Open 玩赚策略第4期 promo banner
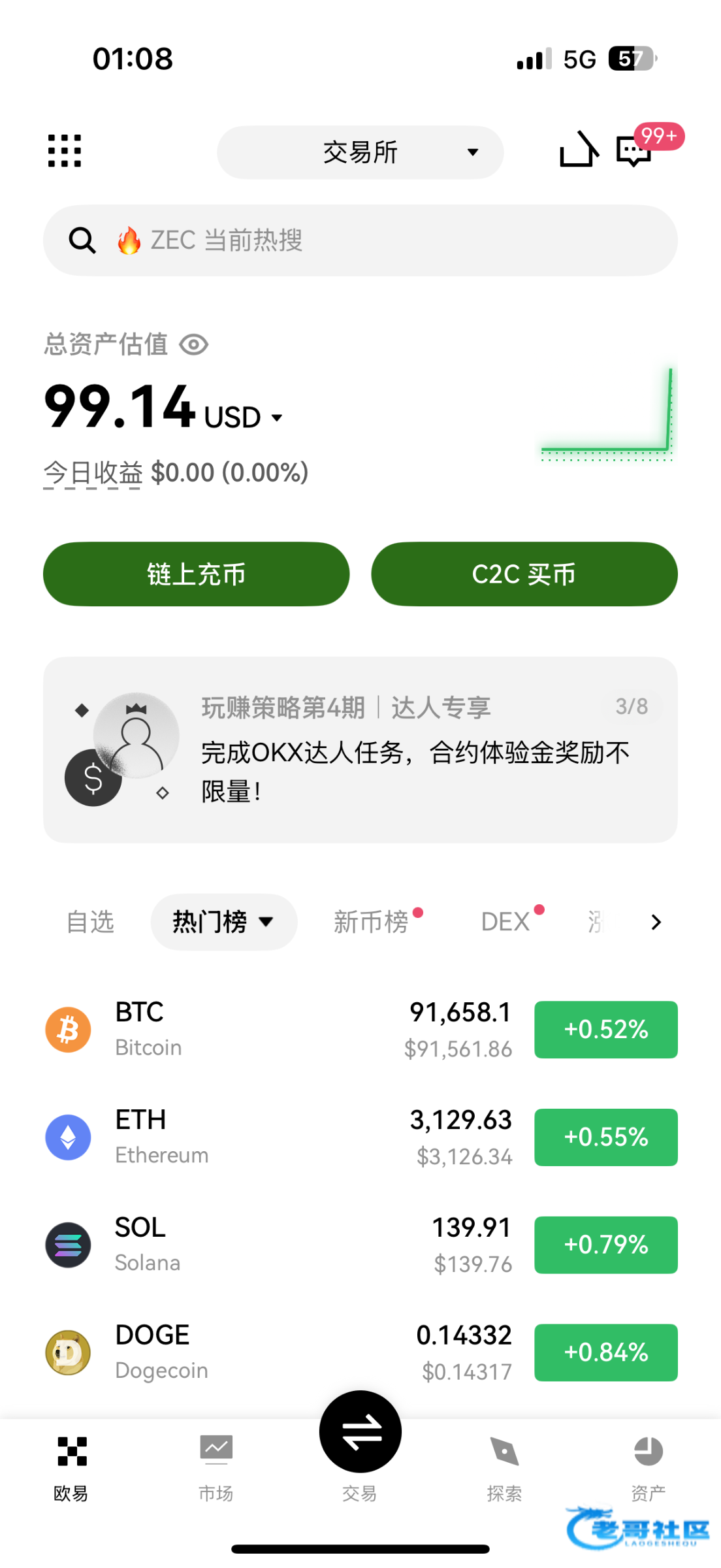 tap(360, 749)
